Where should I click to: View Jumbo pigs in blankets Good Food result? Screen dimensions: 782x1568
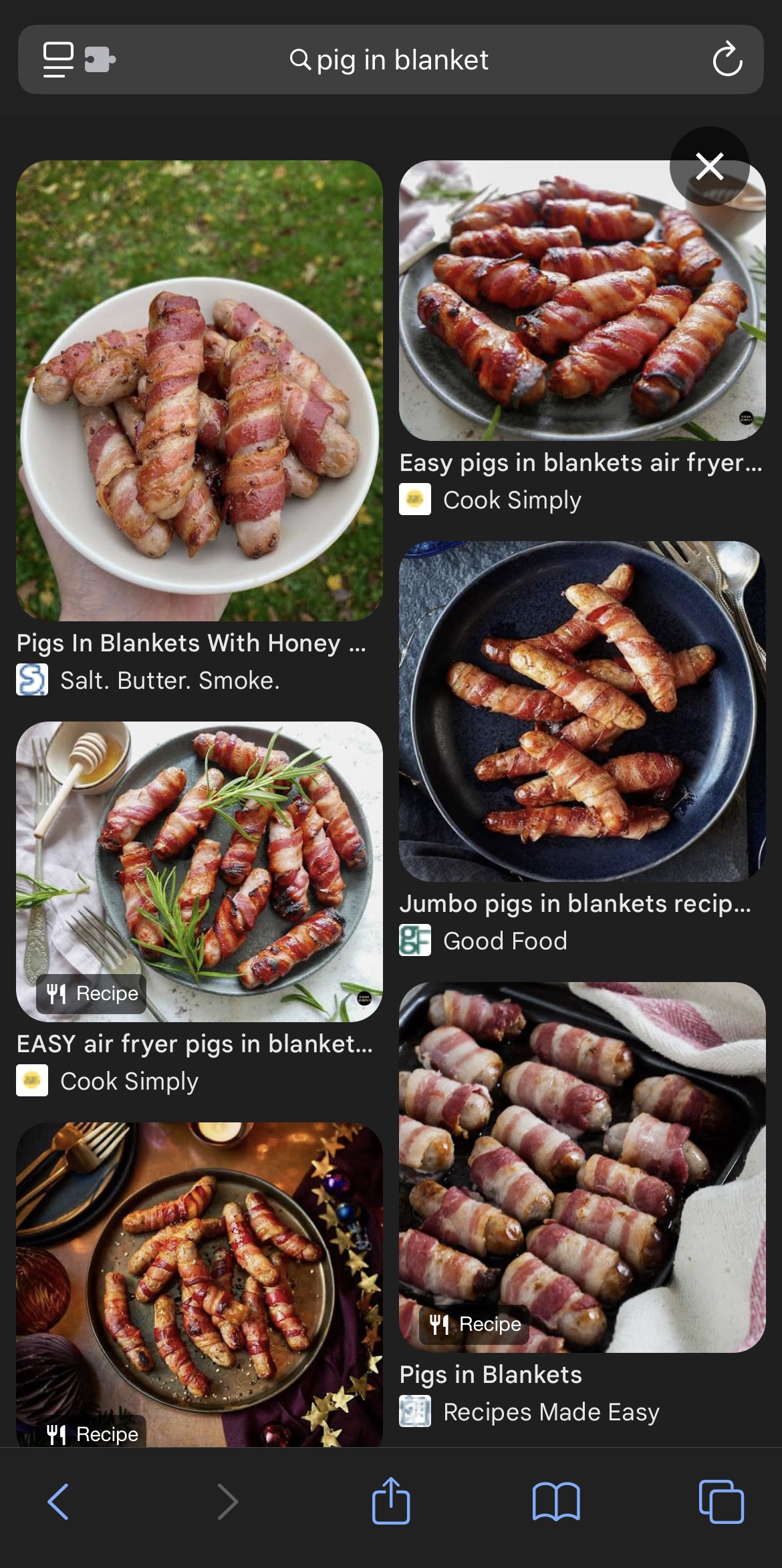pos(581,711)
